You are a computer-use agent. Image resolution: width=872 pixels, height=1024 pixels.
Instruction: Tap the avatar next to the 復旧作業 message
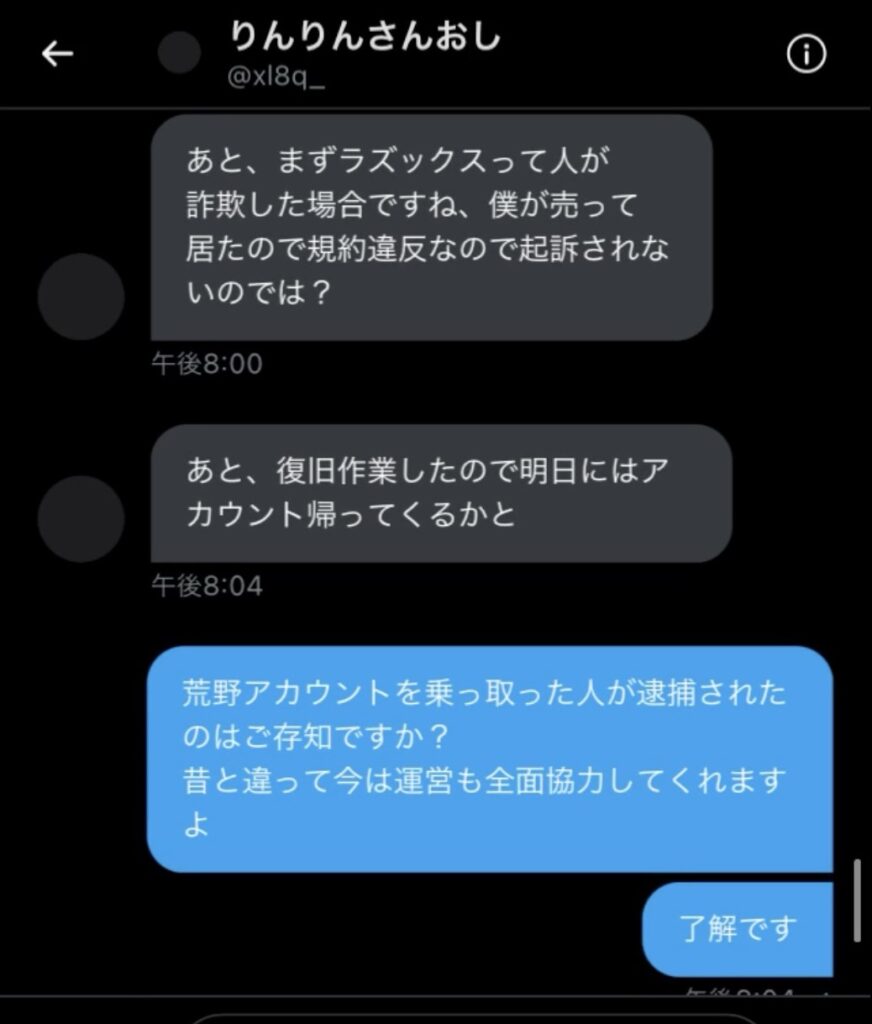[x=81, y=518]
